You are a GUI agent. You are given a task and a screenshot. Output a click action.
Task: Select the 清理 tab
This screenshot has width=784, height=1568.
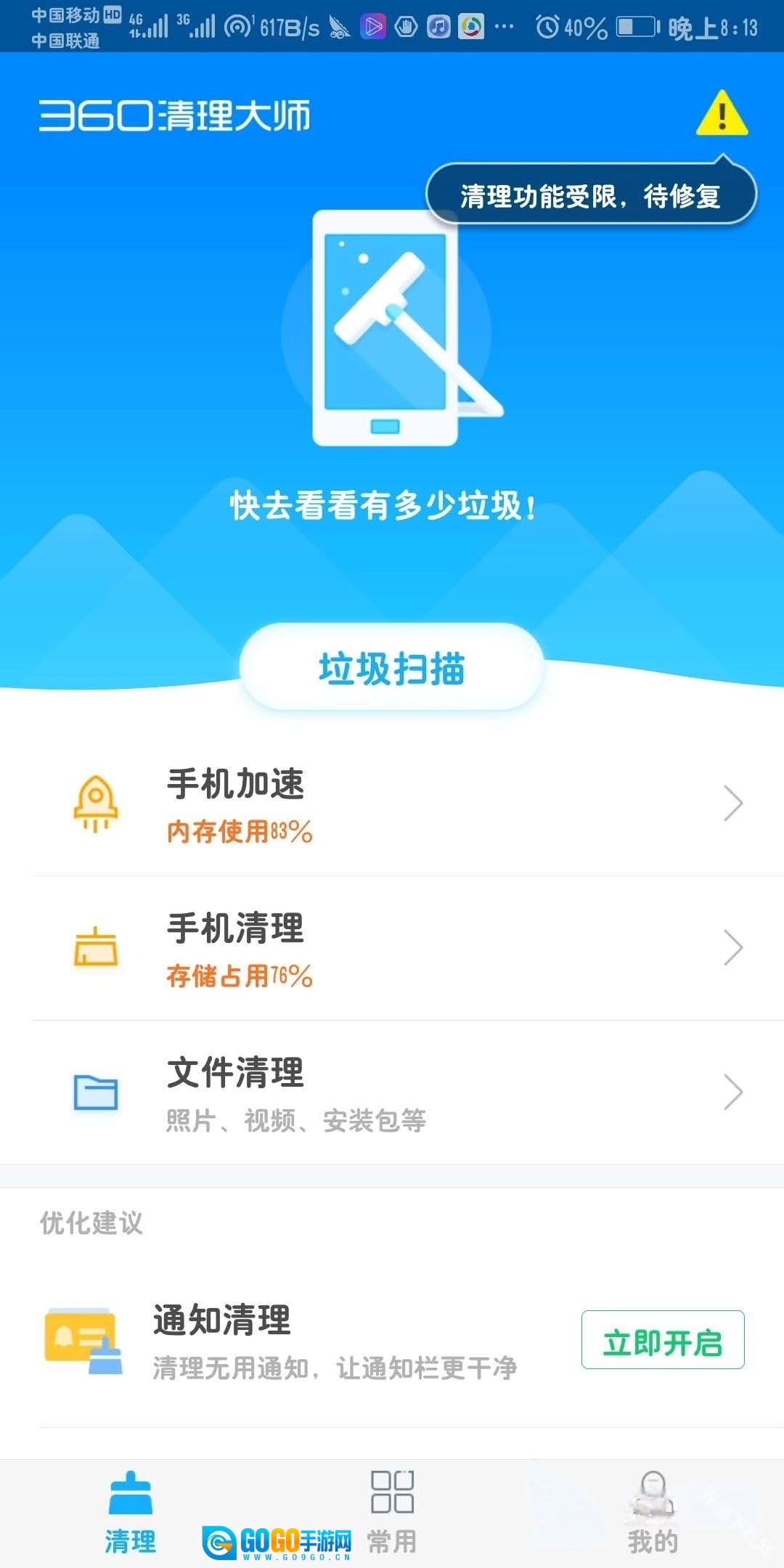pos(131,1512)
